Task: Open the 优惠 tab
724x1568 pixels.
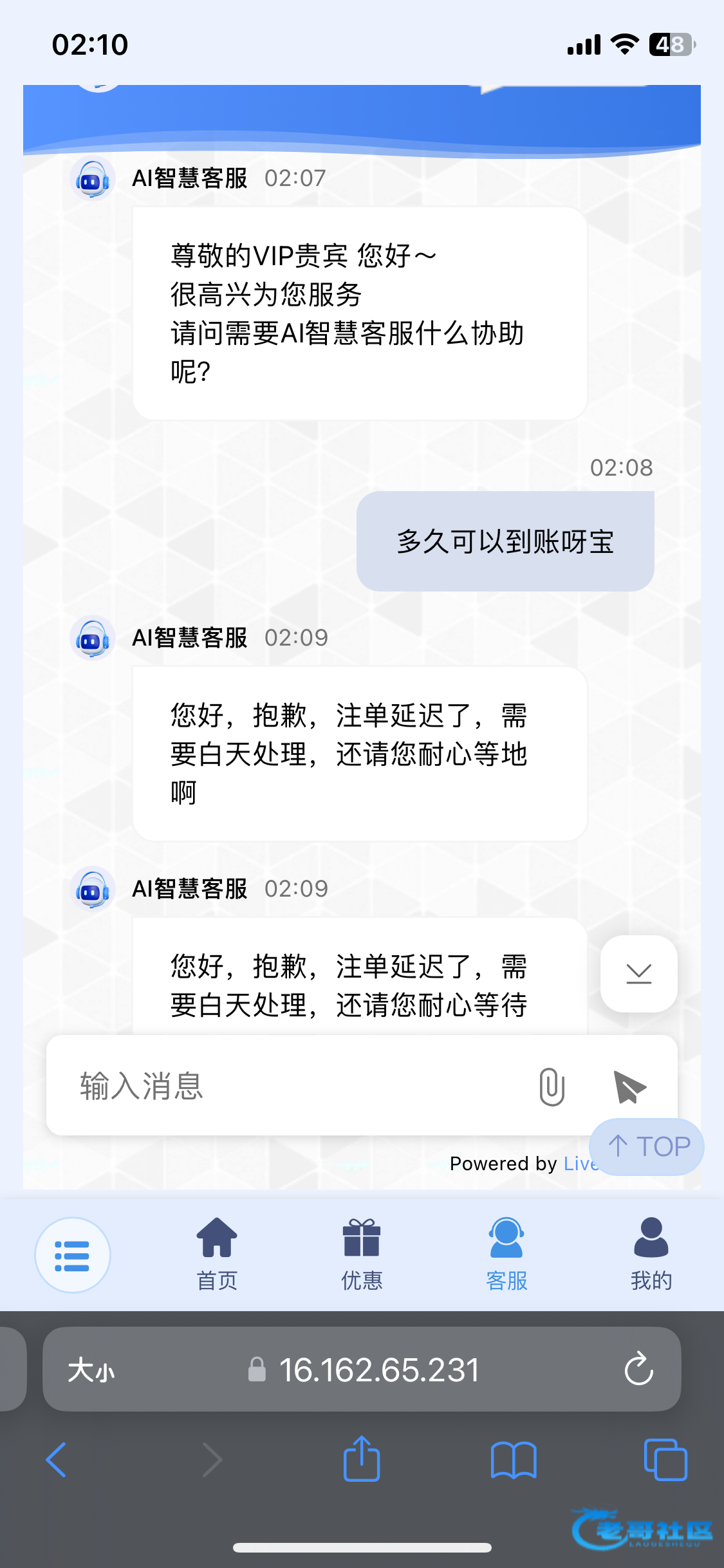Action: click(x=362, y=1254)
